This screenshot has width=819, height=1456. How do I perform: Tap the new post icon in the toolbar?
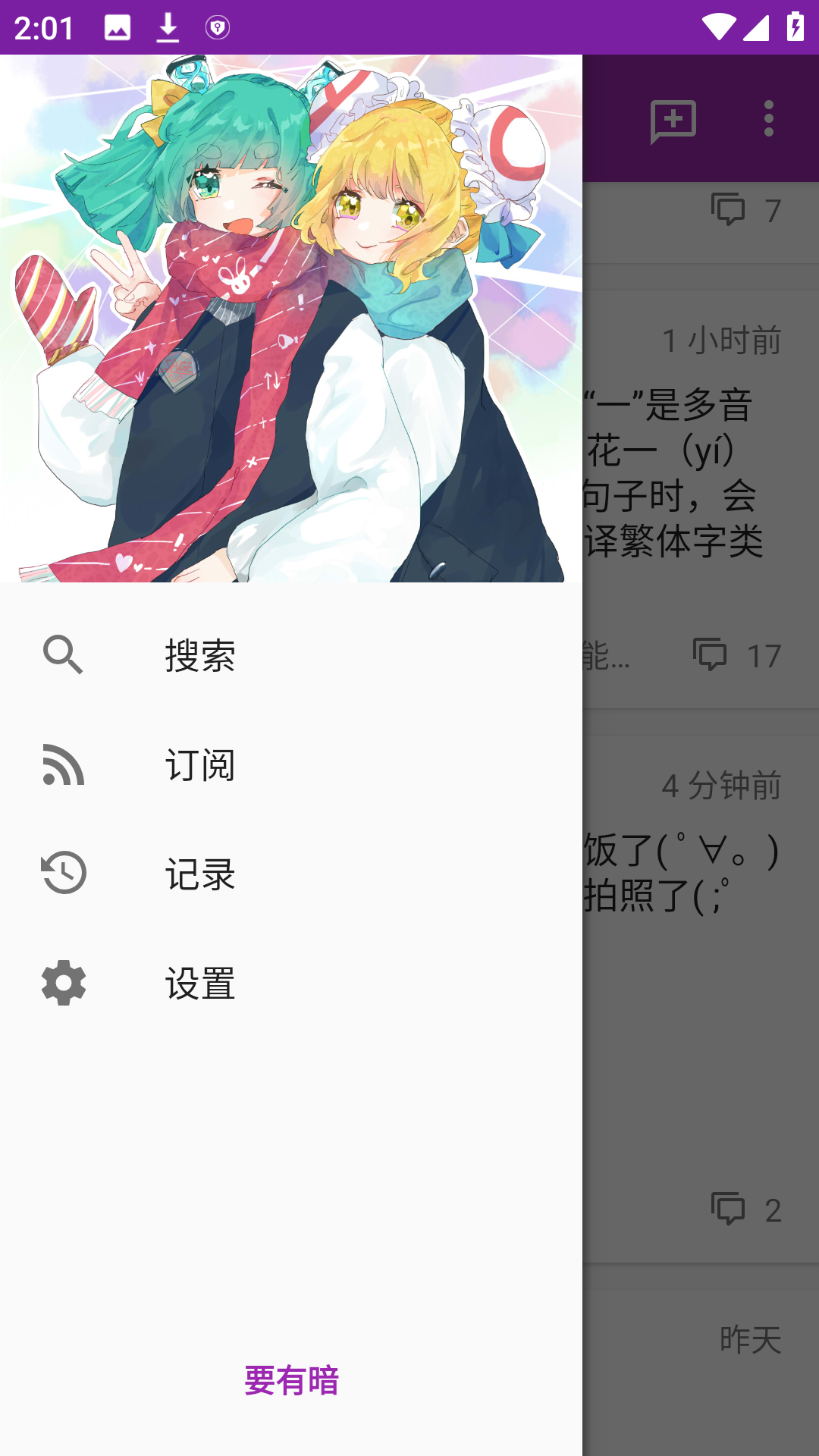673,120
